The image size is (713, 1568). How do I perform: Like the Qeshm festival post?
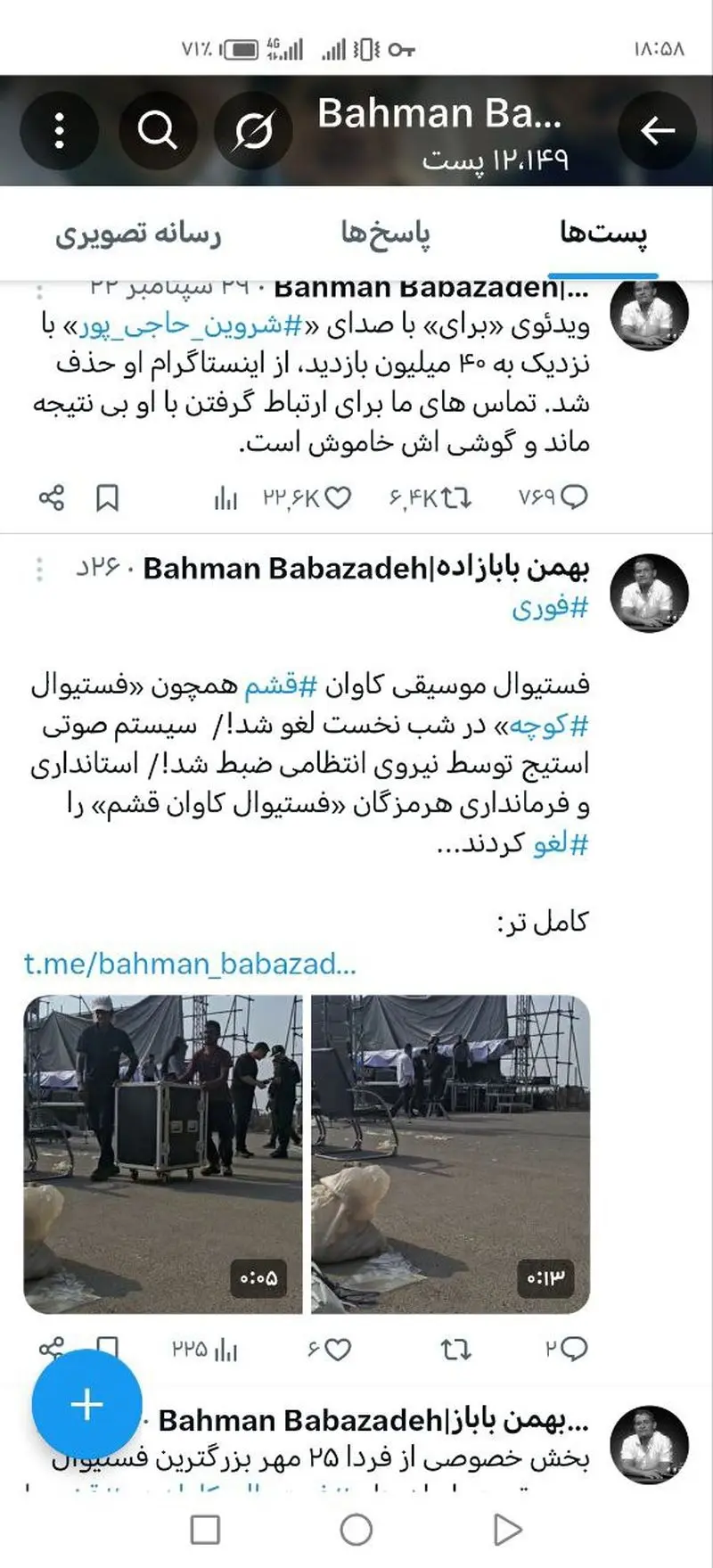pyautogui.click(x=338, y=1350)
